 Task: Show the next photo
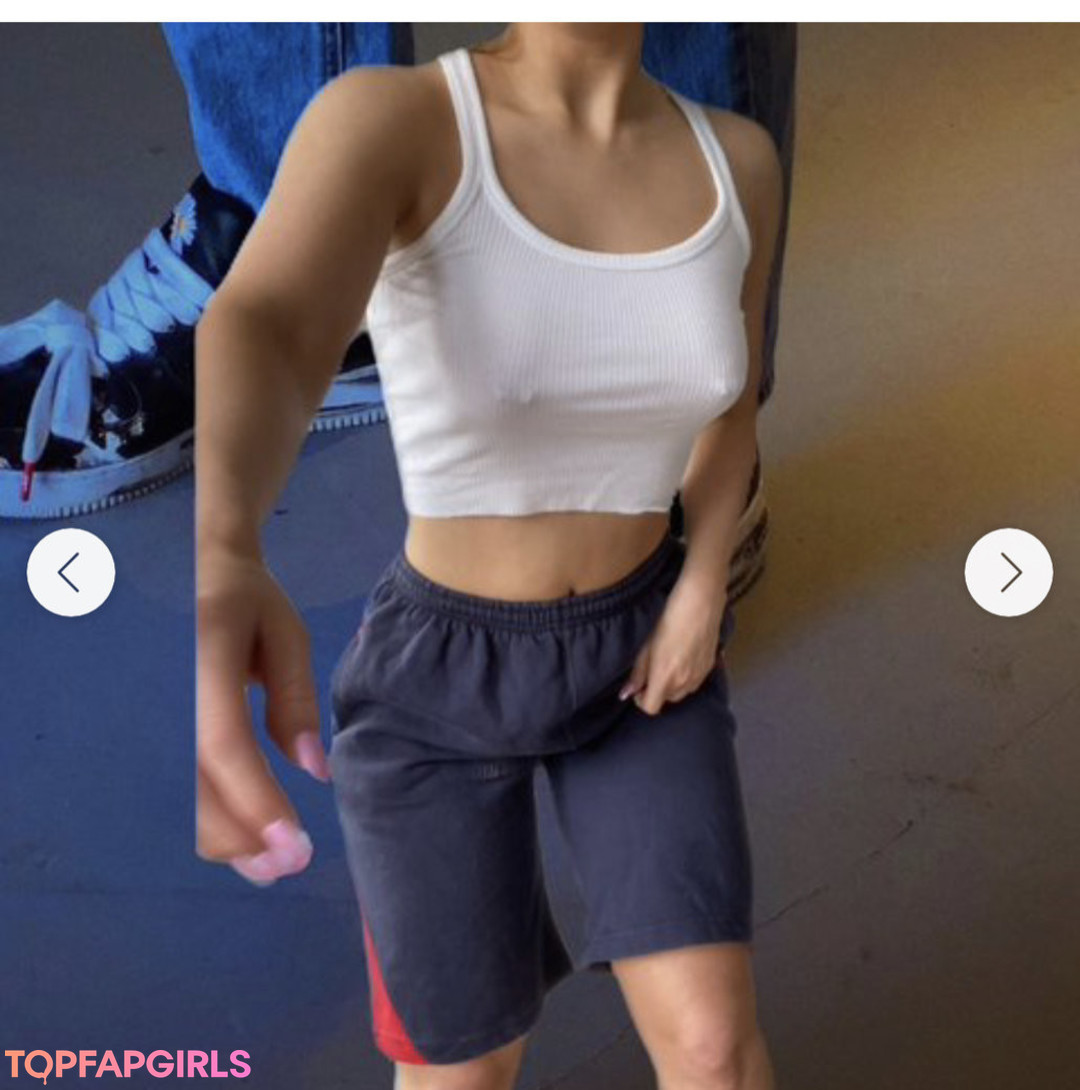[x=1008, y=572]
